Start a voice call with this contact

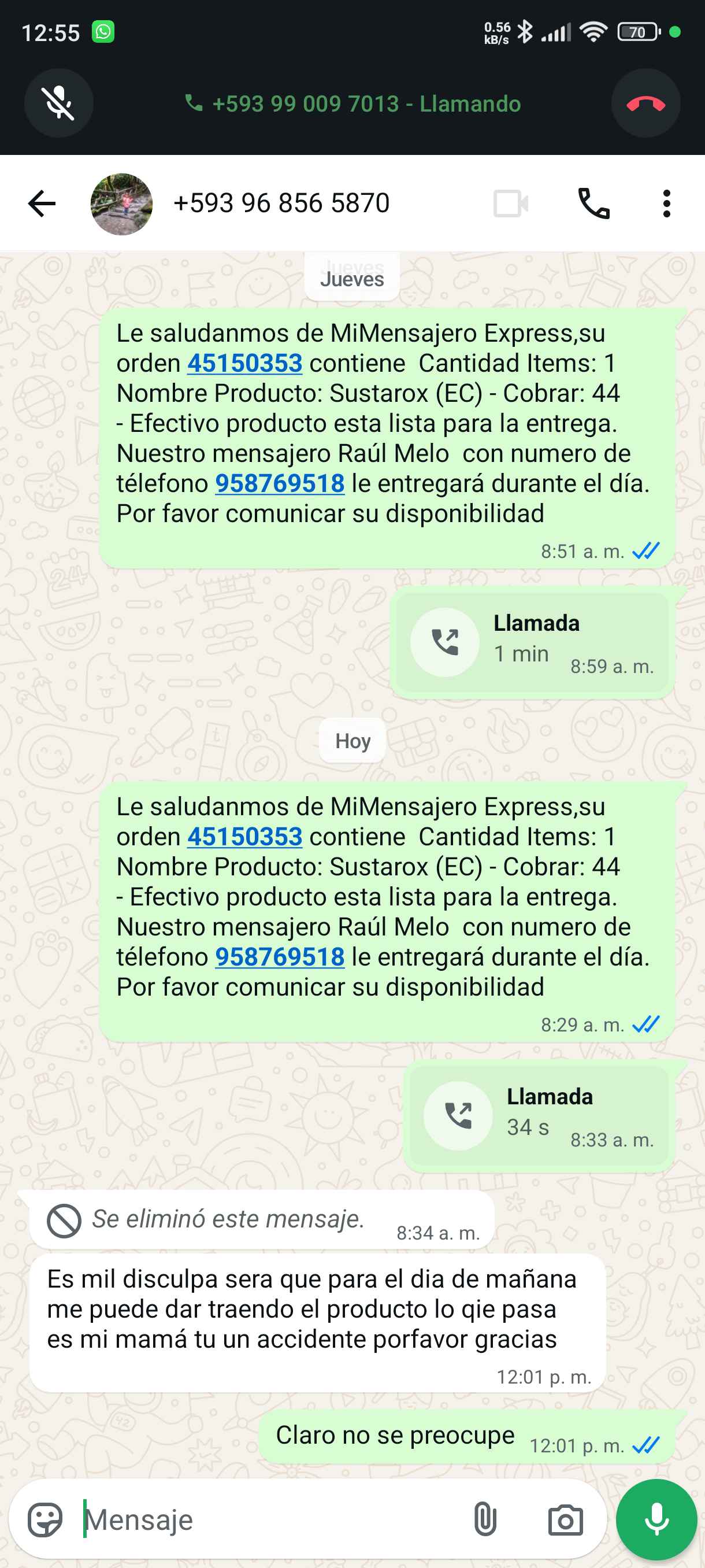(593, 204)
